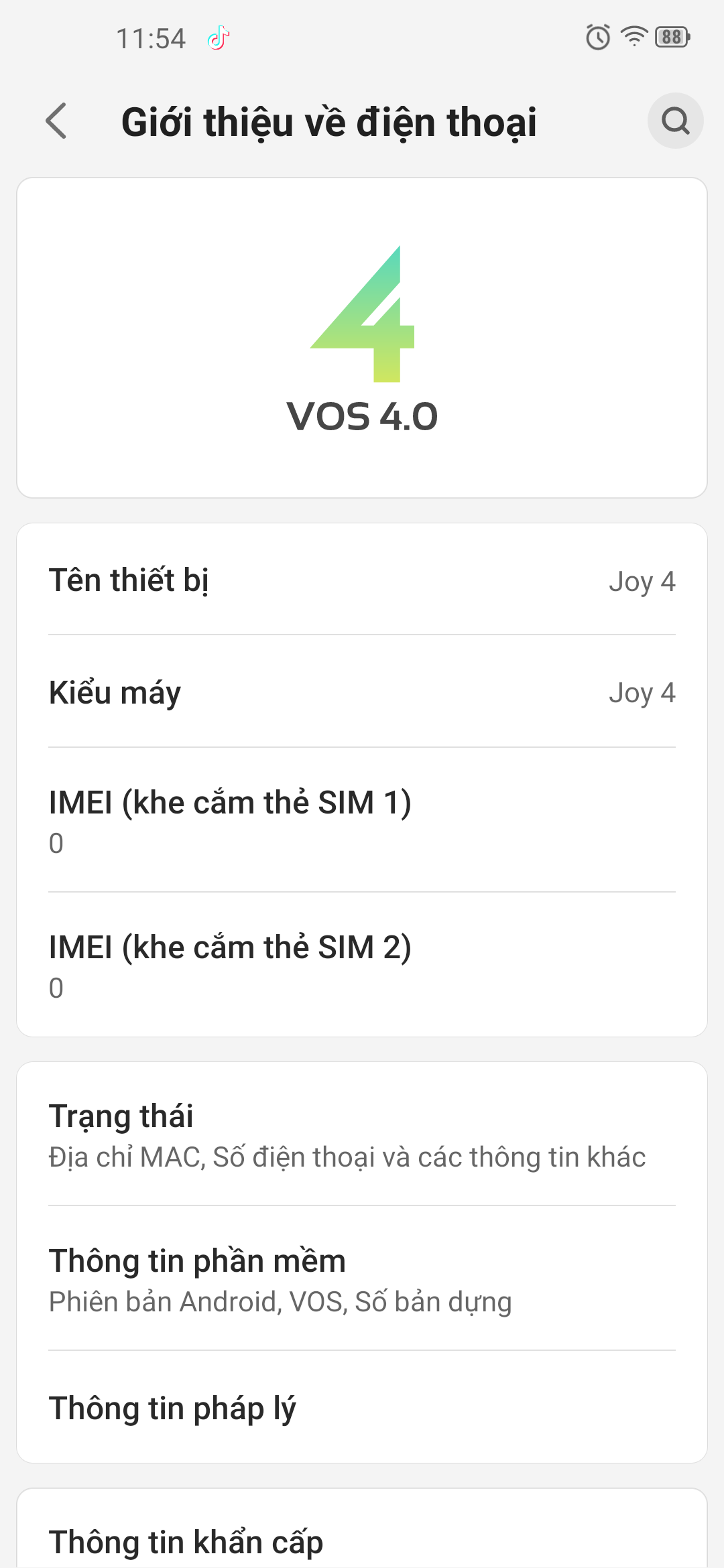Open the search icon in the header
The width and height of the screenshot is (724, 1568).
coord(675,121)
